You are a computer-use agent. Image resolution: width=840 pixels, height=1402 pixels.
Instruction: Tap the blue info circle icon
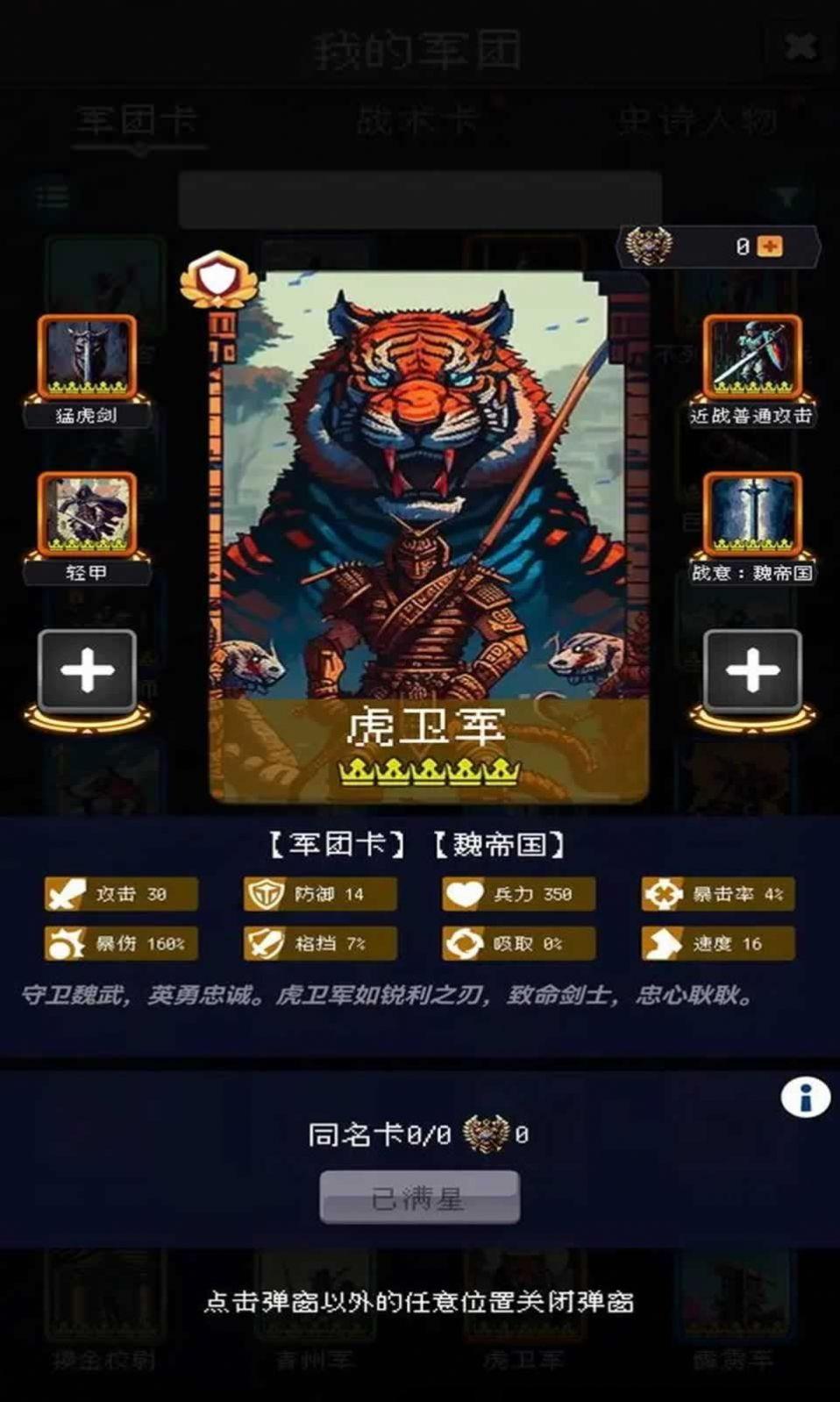tap(806, 1098)
